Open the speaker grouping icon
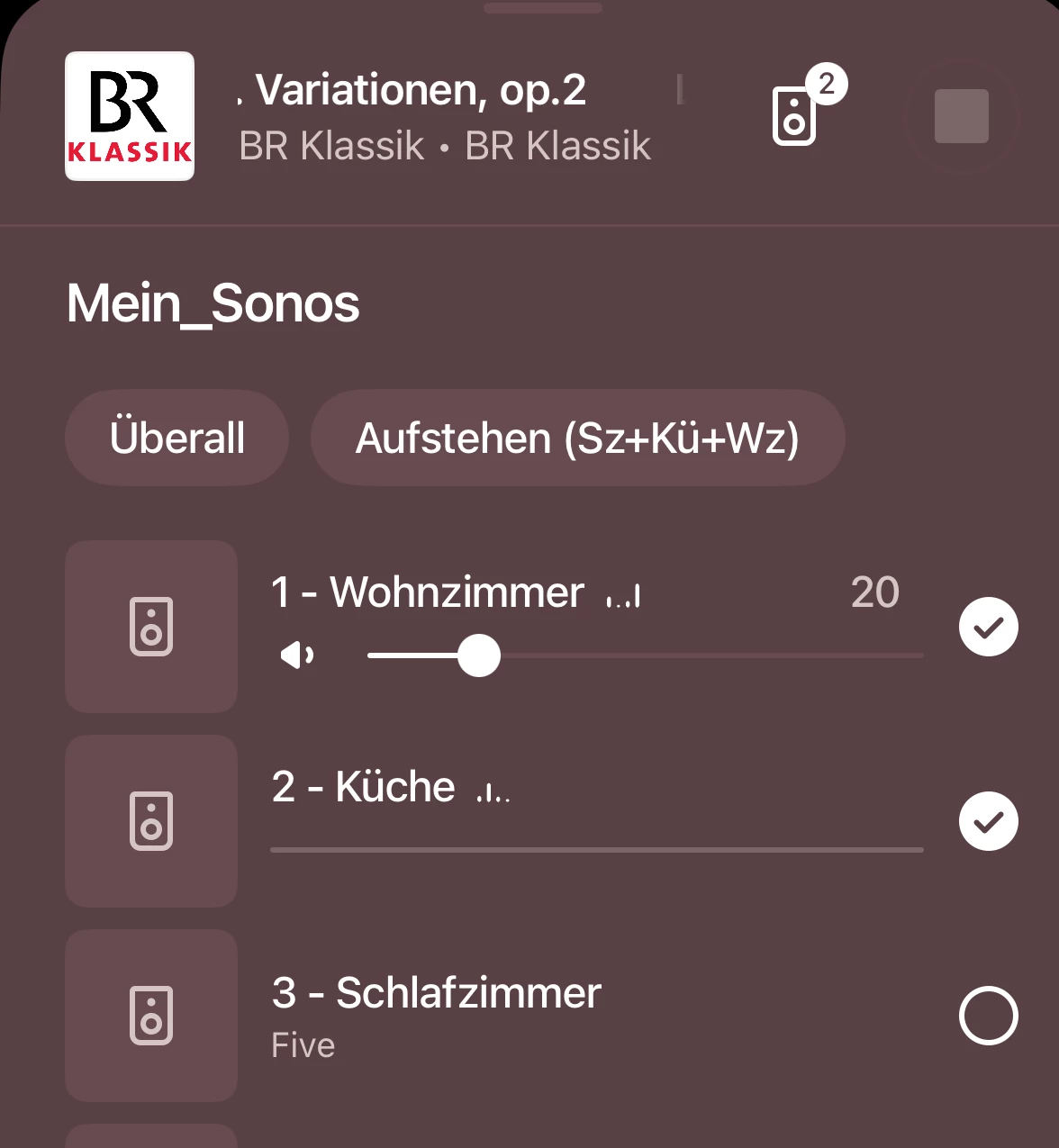 795,115
